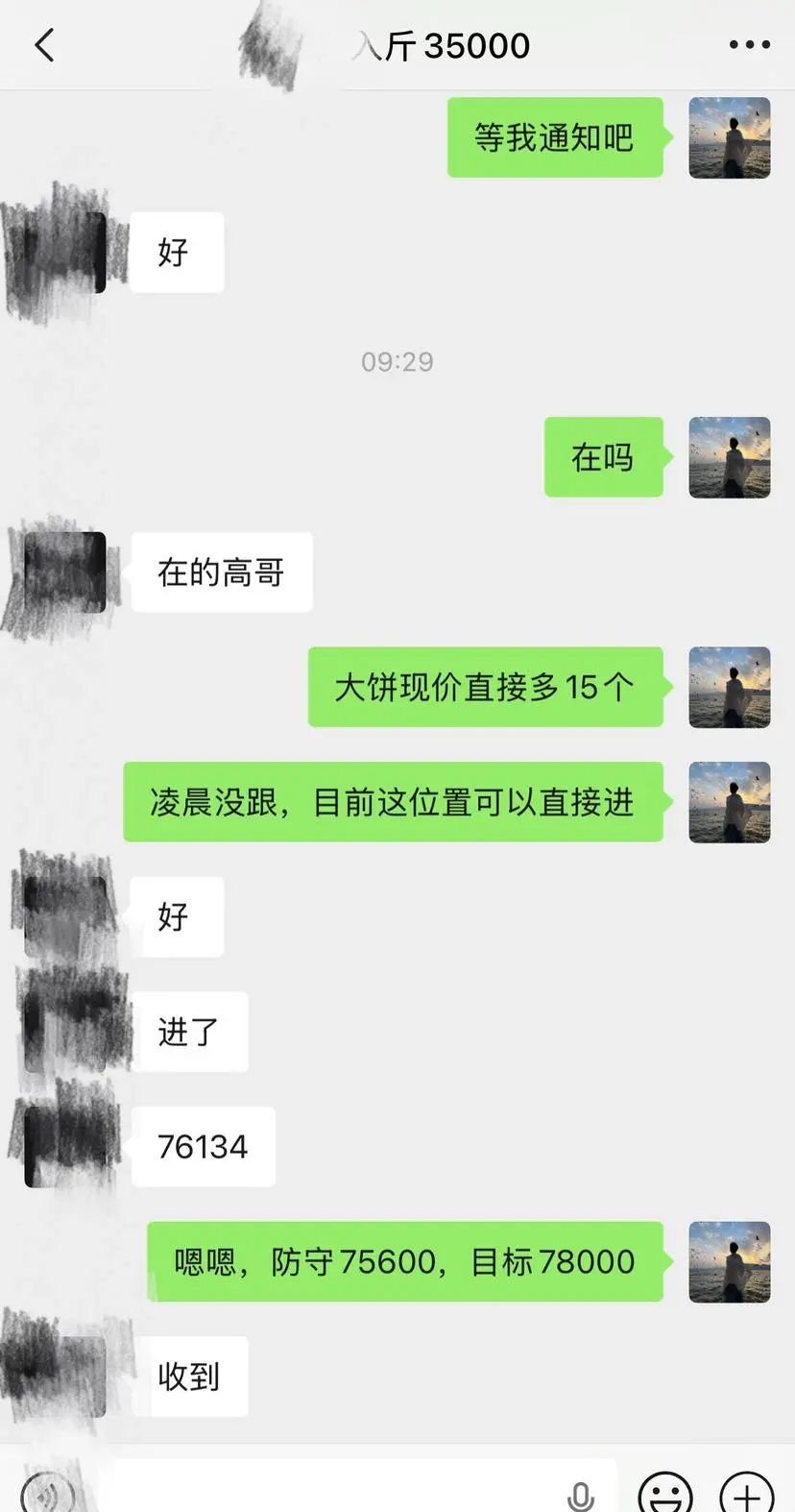This screenshot has height=1512, width=795.
Task: Click your avatar next to the '防守75600' message
Action: point(730,1262)
